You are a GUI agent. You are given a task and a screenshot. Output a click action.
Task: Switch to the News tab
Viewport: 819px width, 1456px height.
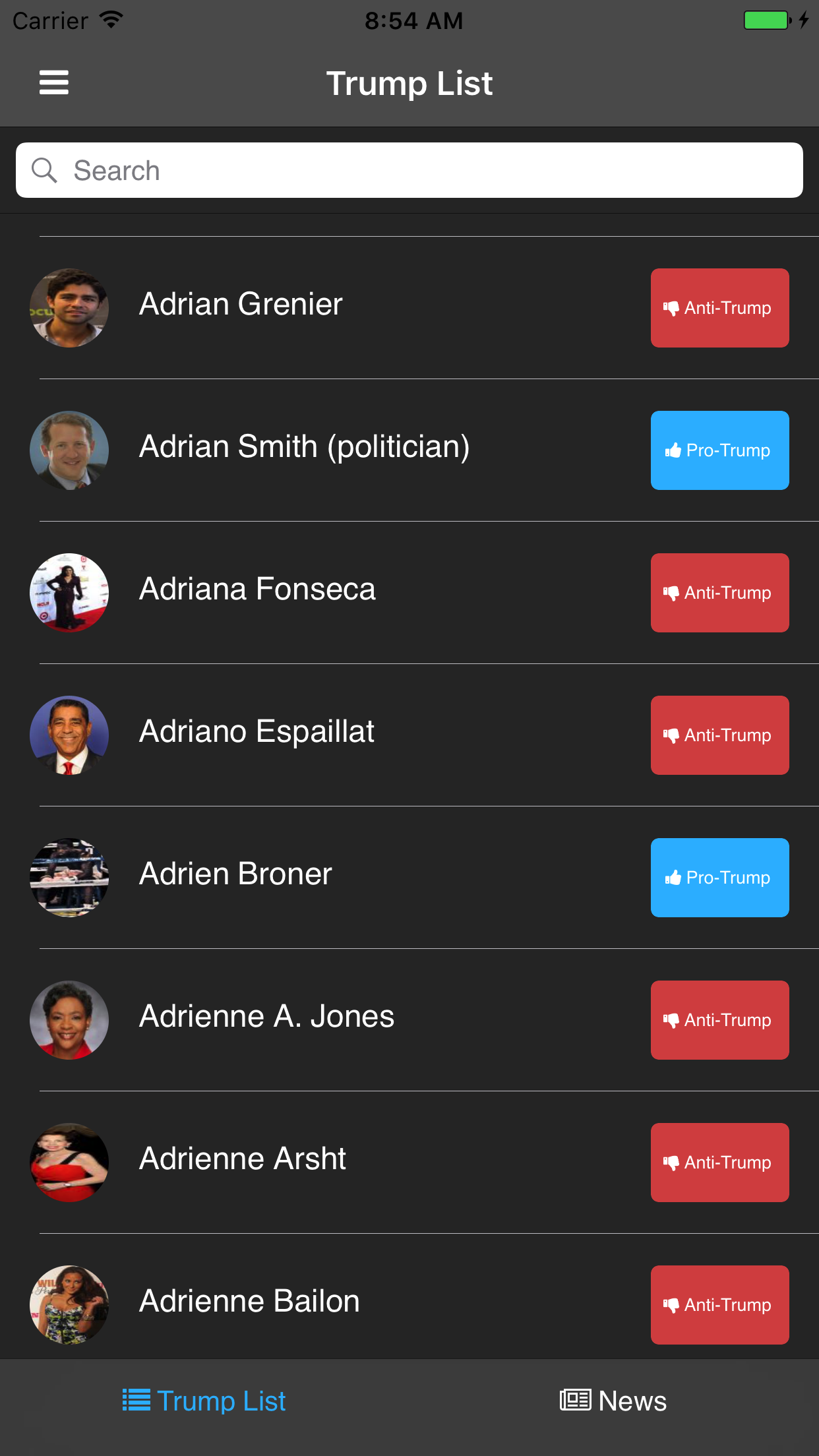click(613, 1401)
